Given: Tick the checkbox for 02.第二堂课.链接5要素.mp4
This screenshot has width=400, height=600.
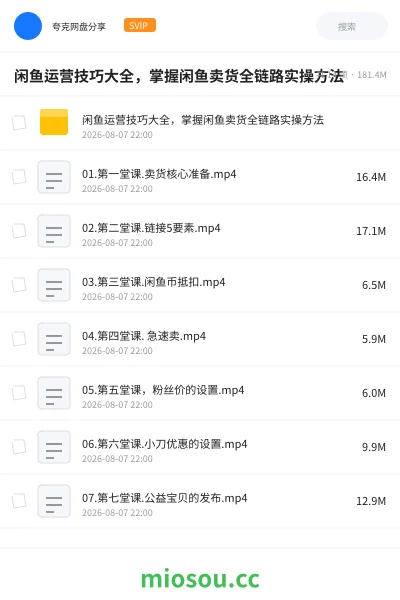Looking at the screenshot, I should [x=19, y=231].
